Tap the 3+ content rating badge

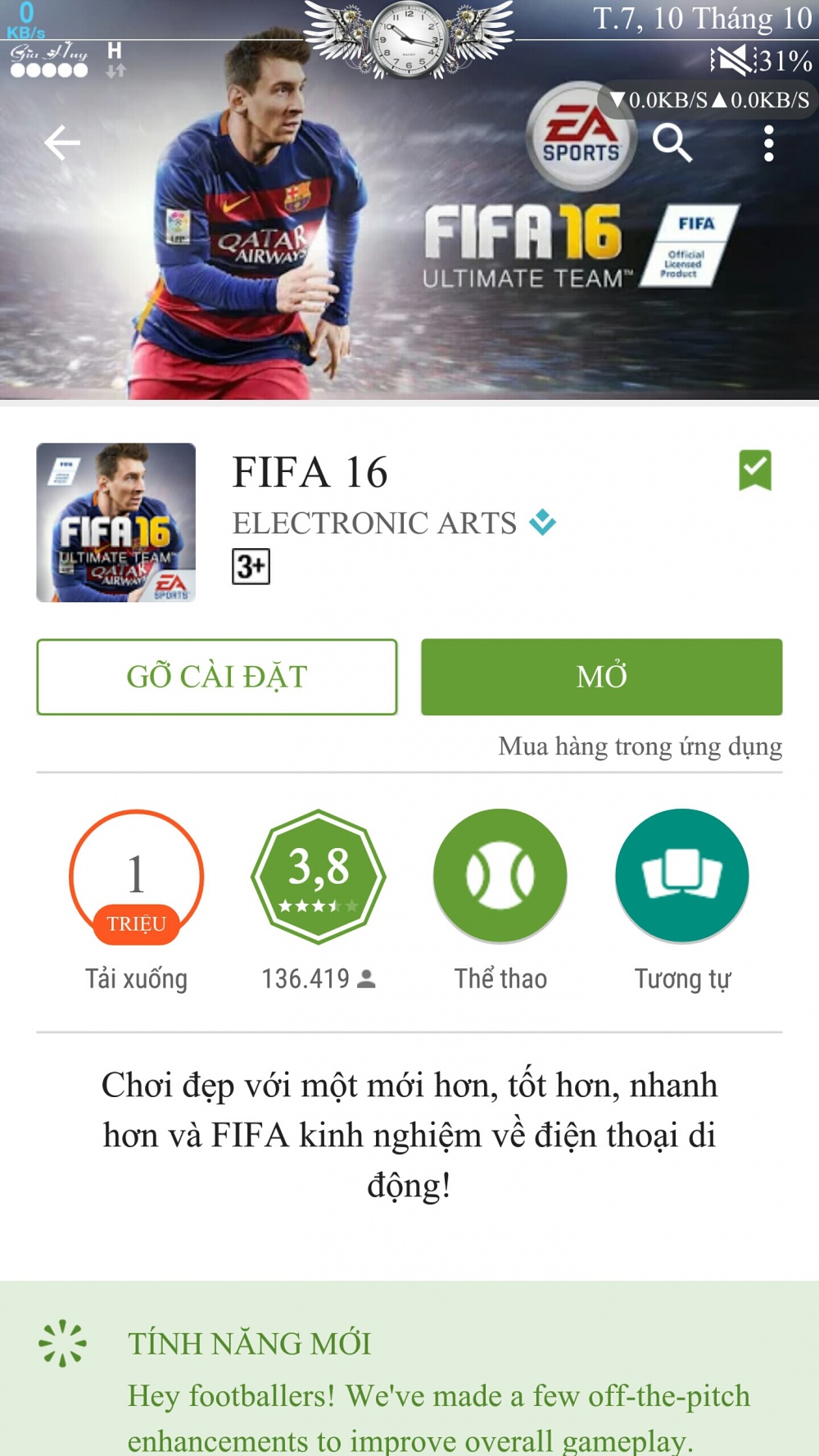point(251,566)
